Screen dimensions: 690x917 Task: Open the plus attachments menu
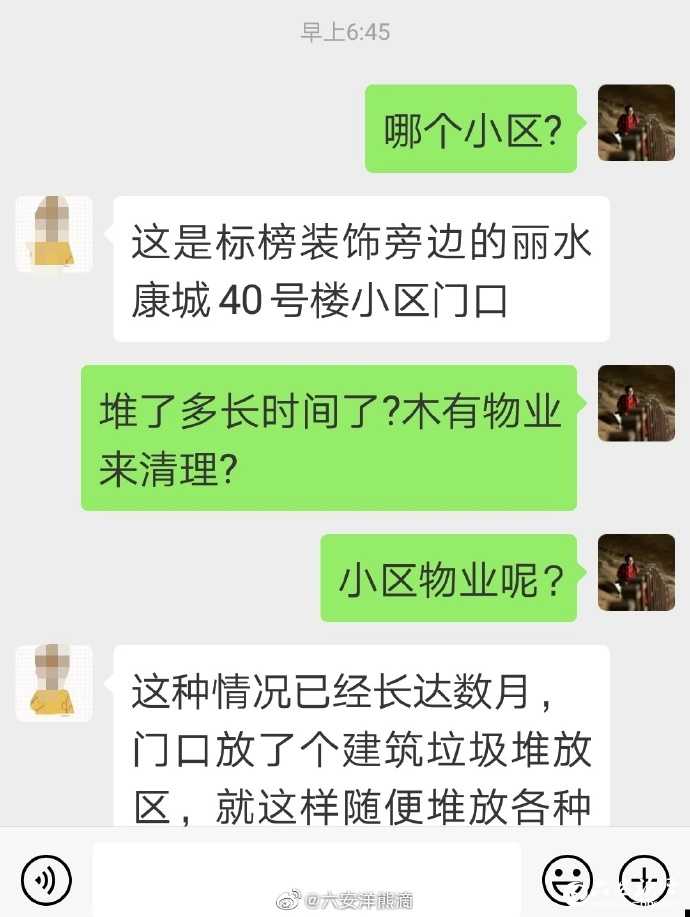coord(643,881)
